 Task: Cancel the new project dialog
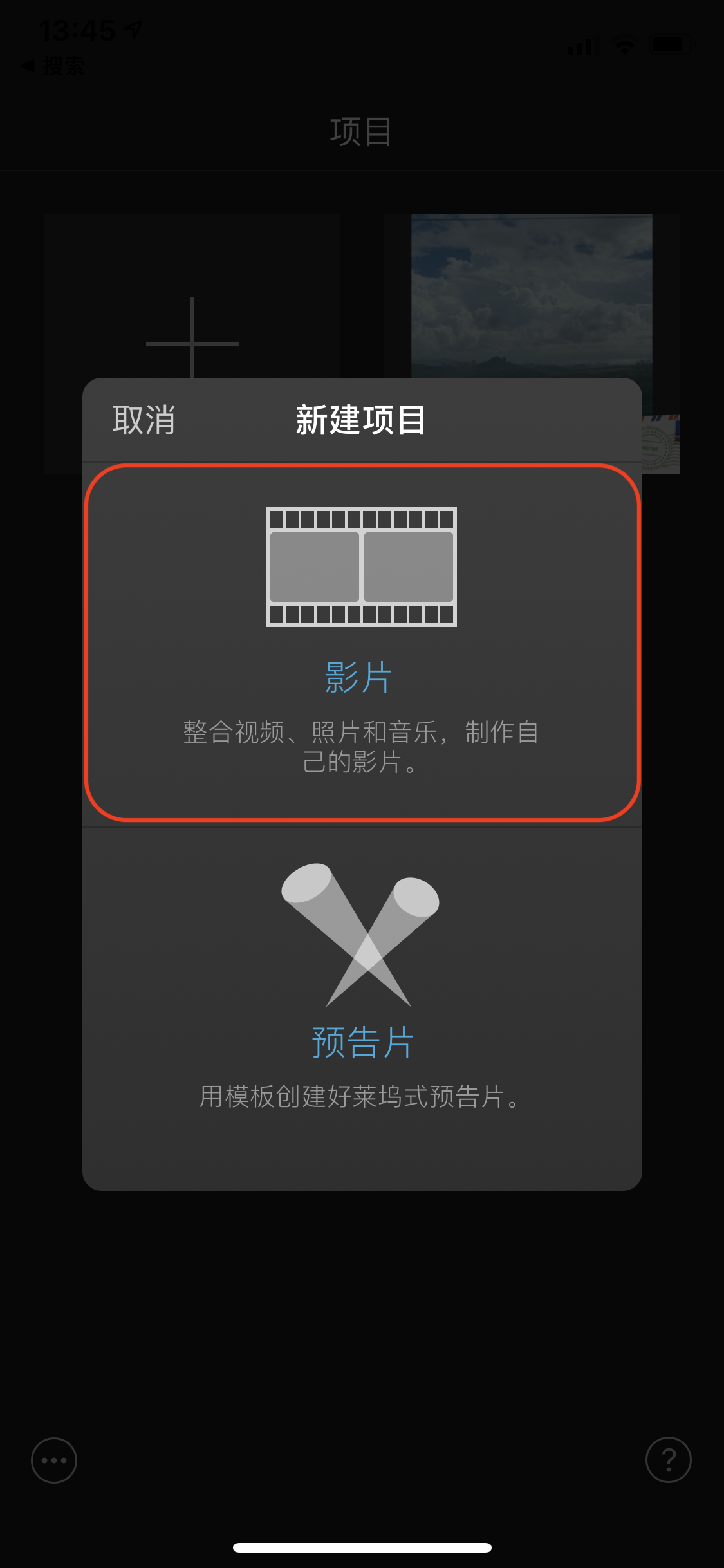(x=144, y=420)
